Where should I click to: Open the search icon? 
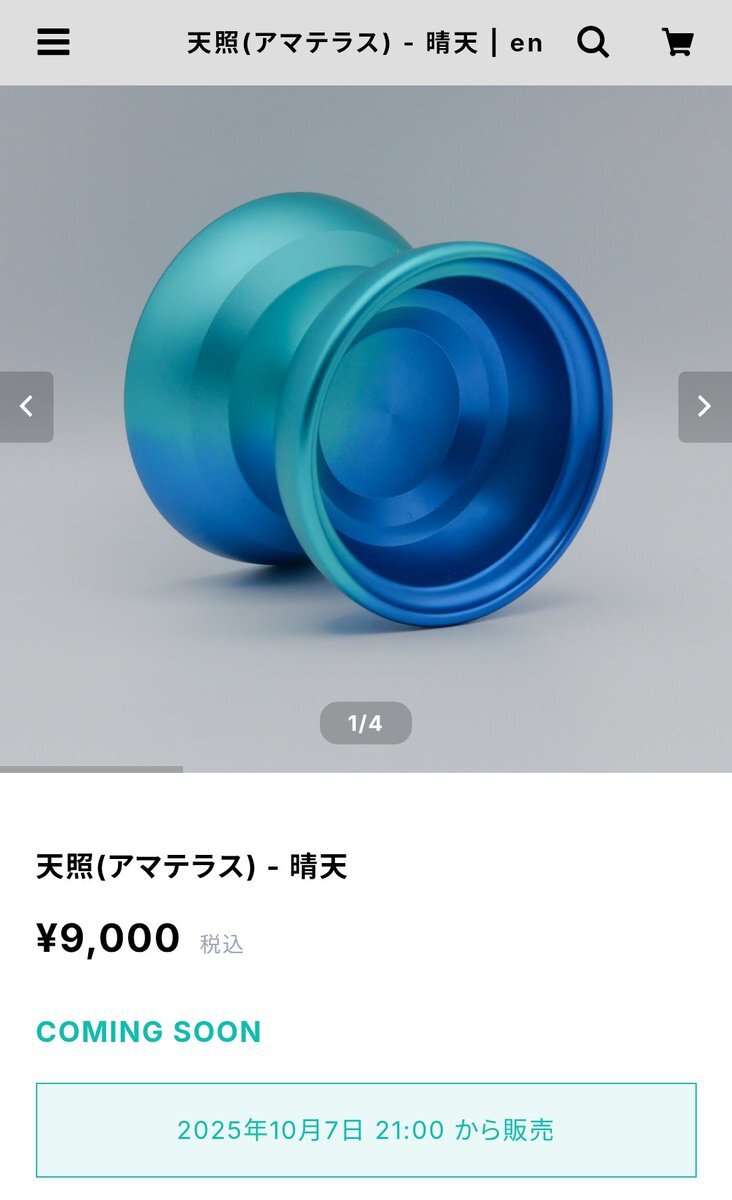pos(593,42)
